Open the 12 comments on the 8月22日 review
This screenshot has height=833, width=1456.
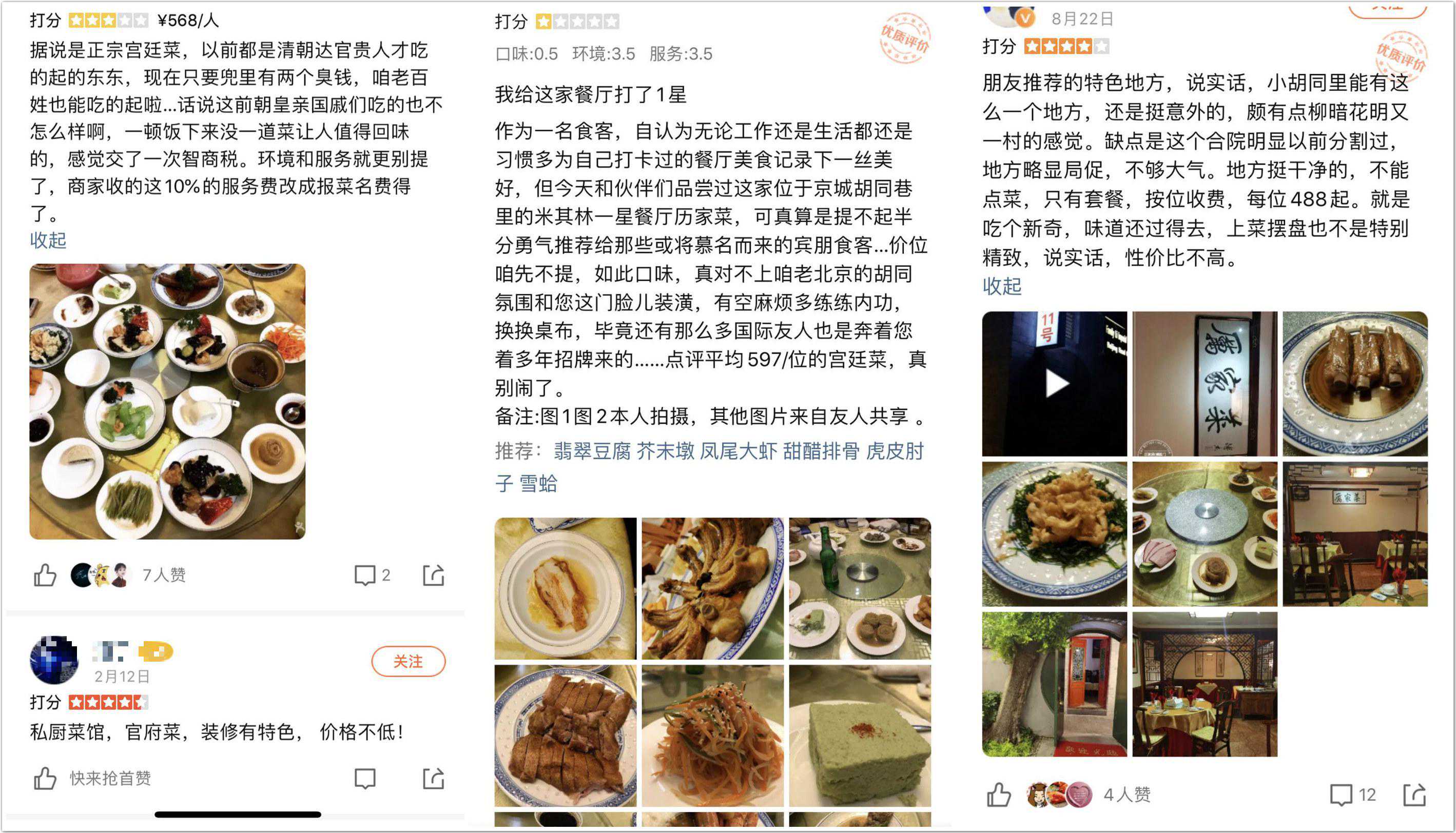(x=1352, y=795)
